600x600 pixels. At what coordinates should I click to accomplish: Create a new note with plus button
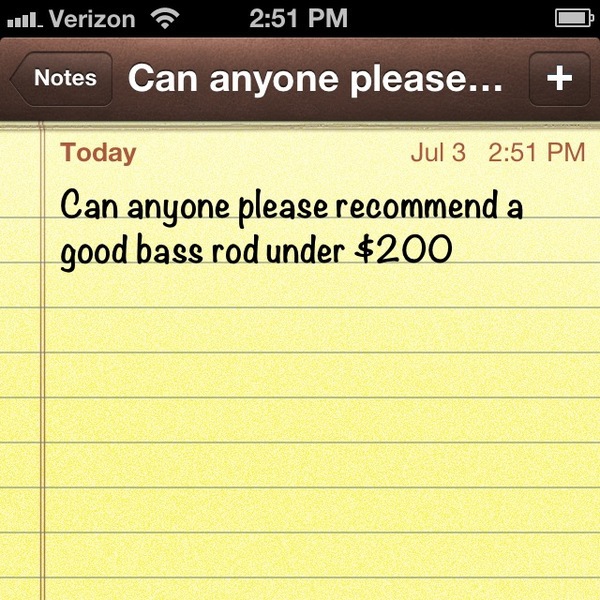click(x=559, y=78)
